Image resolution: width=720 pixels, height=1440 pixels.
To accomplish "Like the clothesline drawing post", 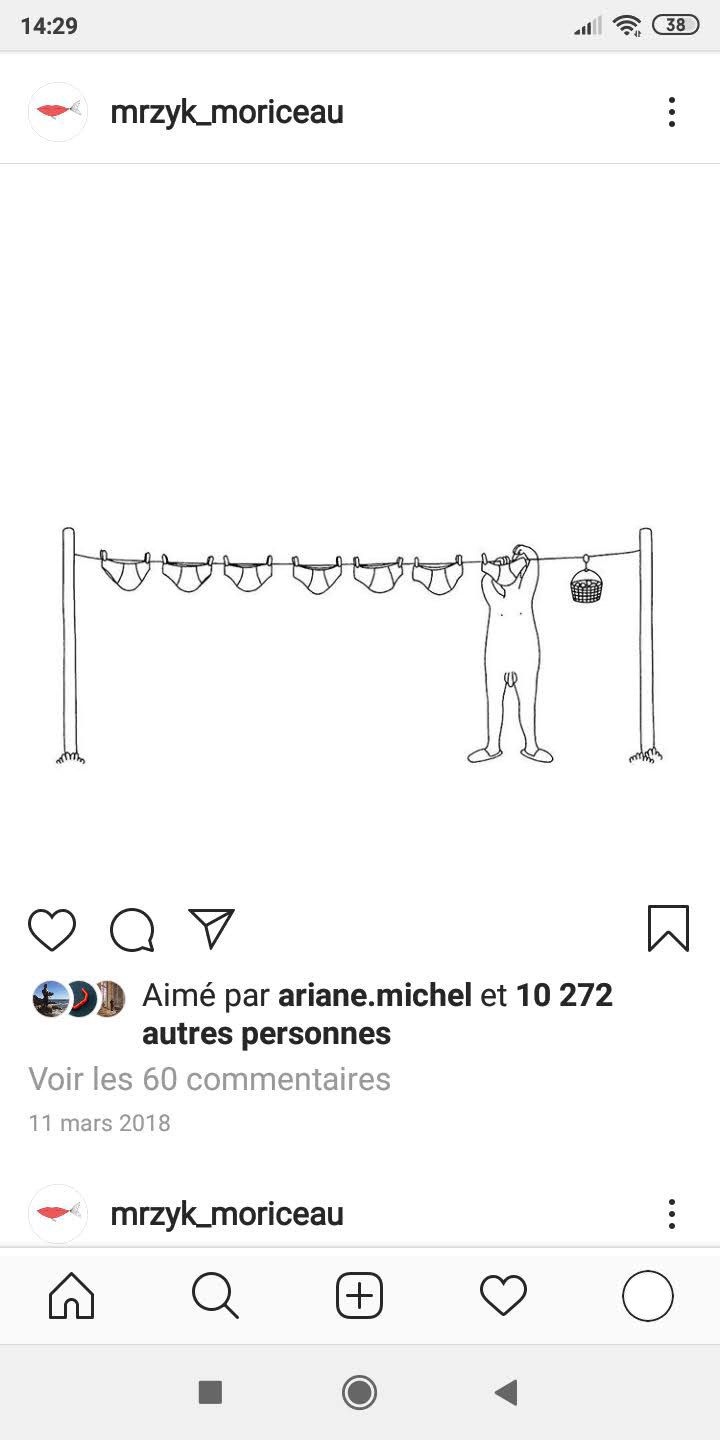I will pyautogui.click(x=52, y=929).
